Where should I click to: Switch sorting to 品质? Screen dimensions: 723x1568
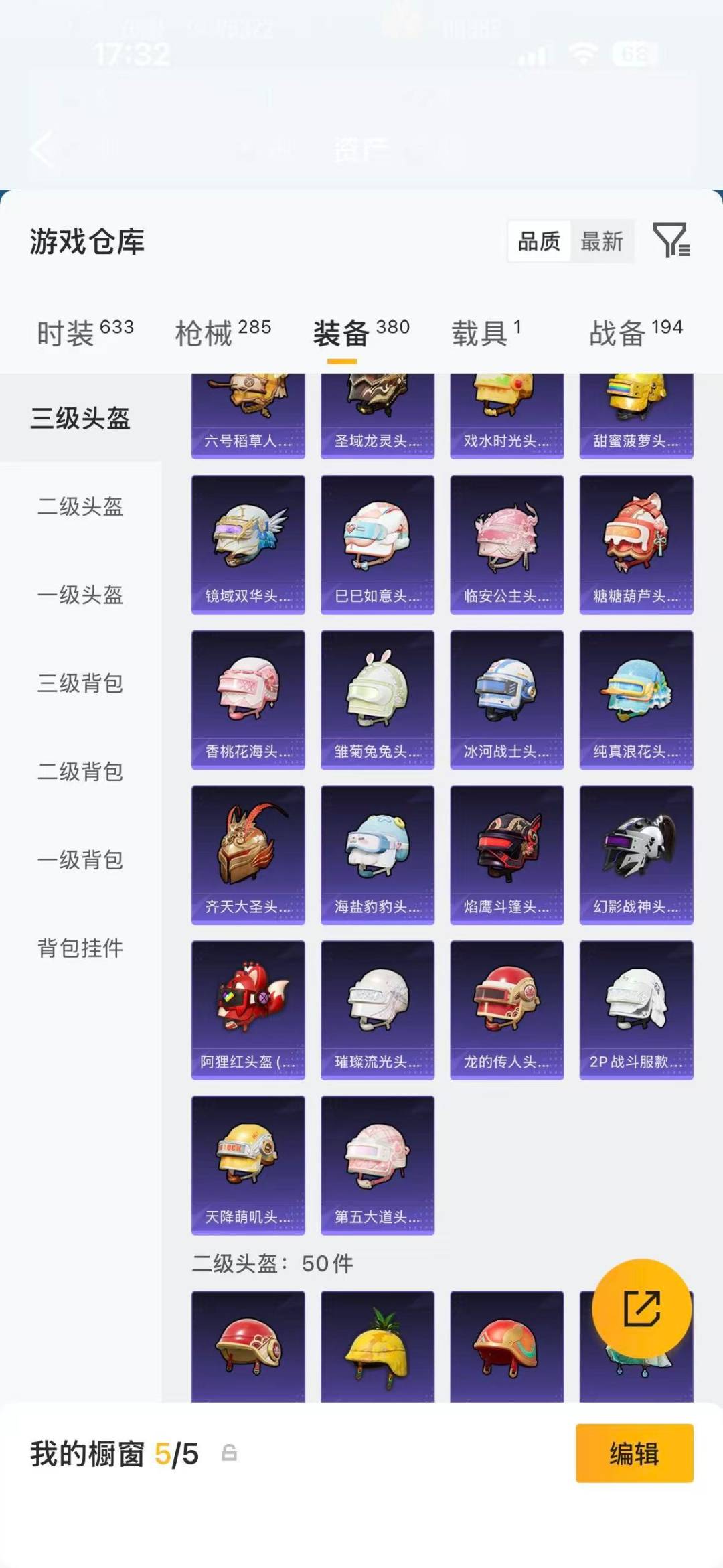540,242
